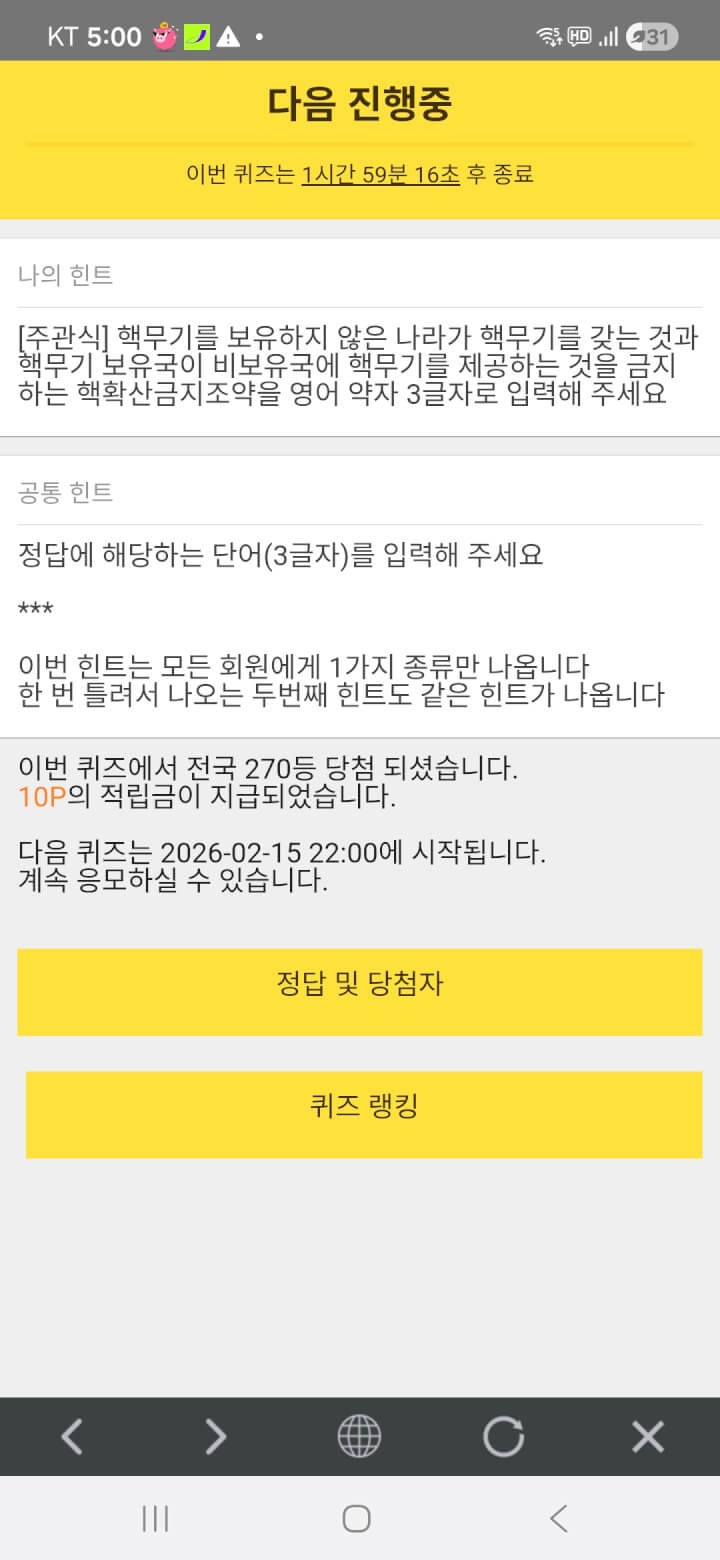This screenshot has height=1560, width=720.
Task: Go back to the previous web page
Action: click(72, 1437)
